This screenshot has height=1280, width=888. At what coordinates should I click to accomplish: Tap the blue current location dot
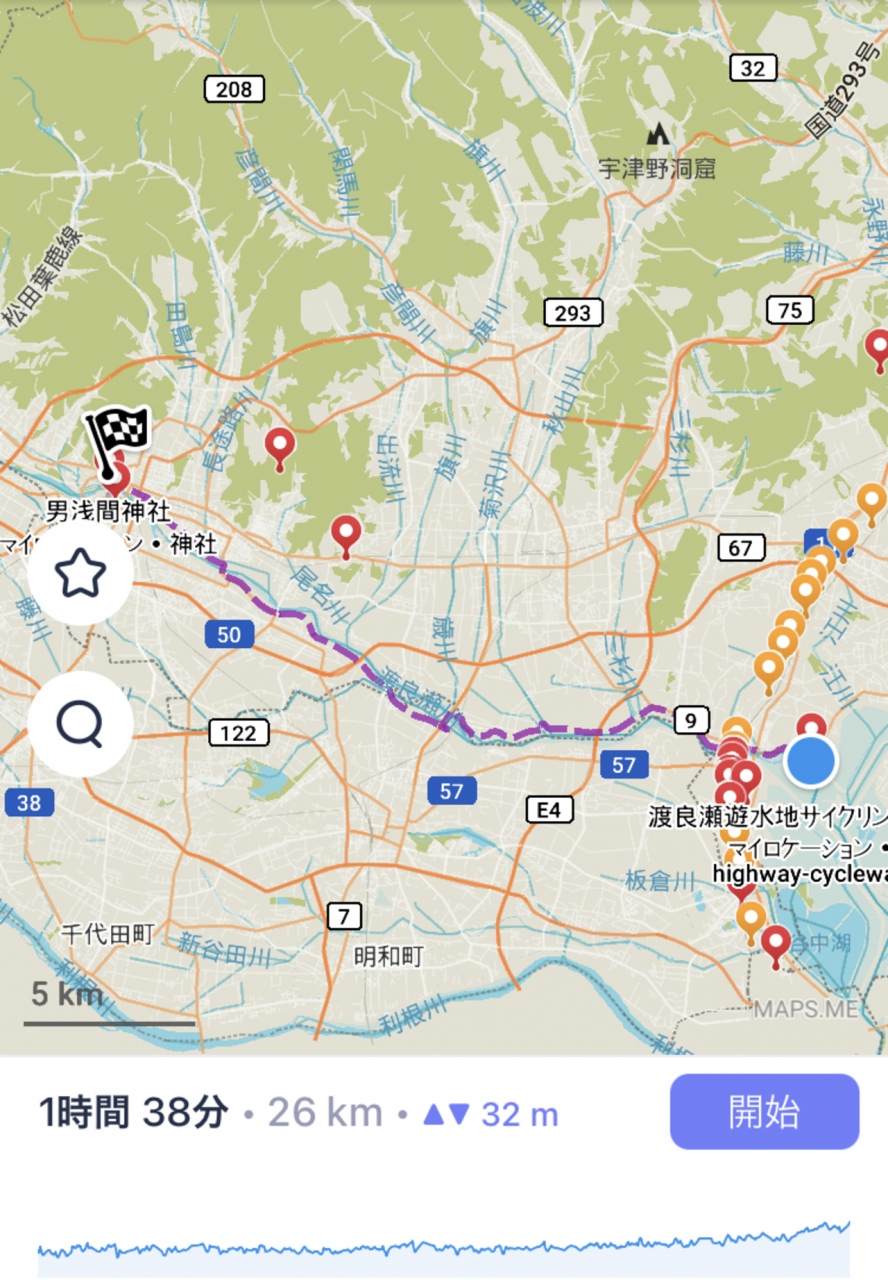coord(811,761)
